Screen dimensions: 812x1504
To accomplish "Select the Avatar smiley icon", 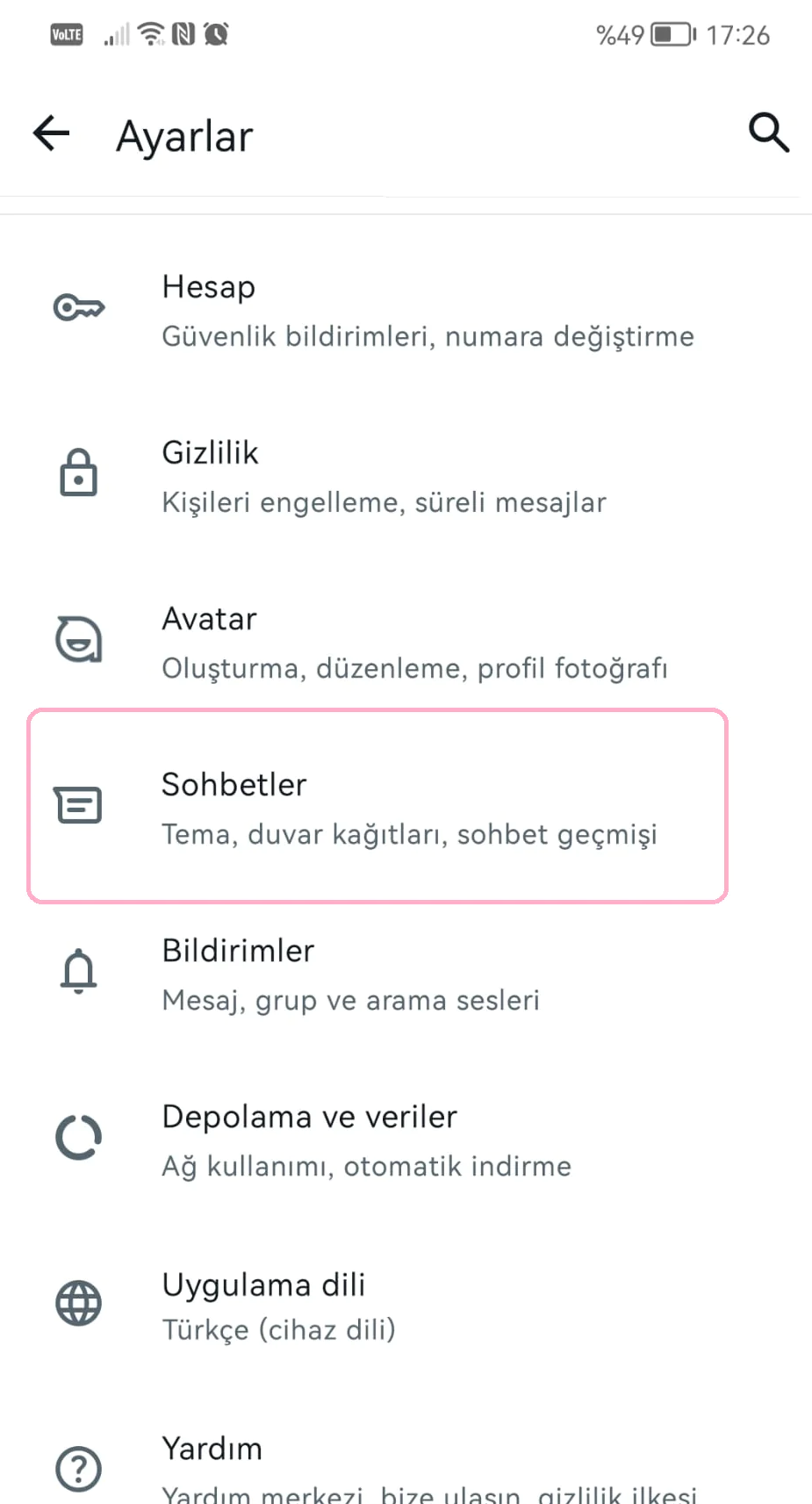I will [x=79, y=639].
